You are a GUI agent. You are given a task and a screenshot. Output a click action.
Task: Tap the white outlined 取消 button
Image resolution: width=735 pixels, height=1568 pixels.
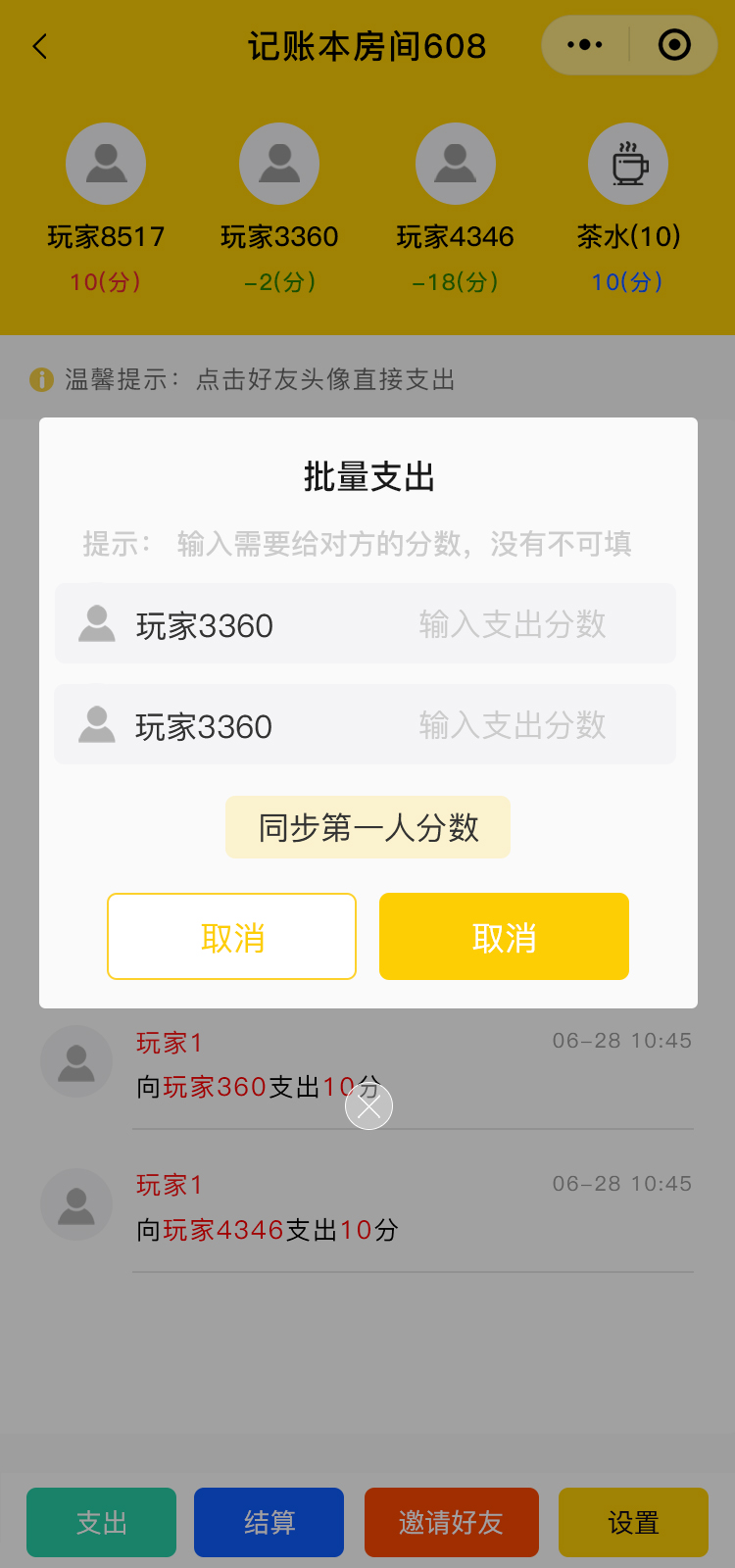click(231, 936)
